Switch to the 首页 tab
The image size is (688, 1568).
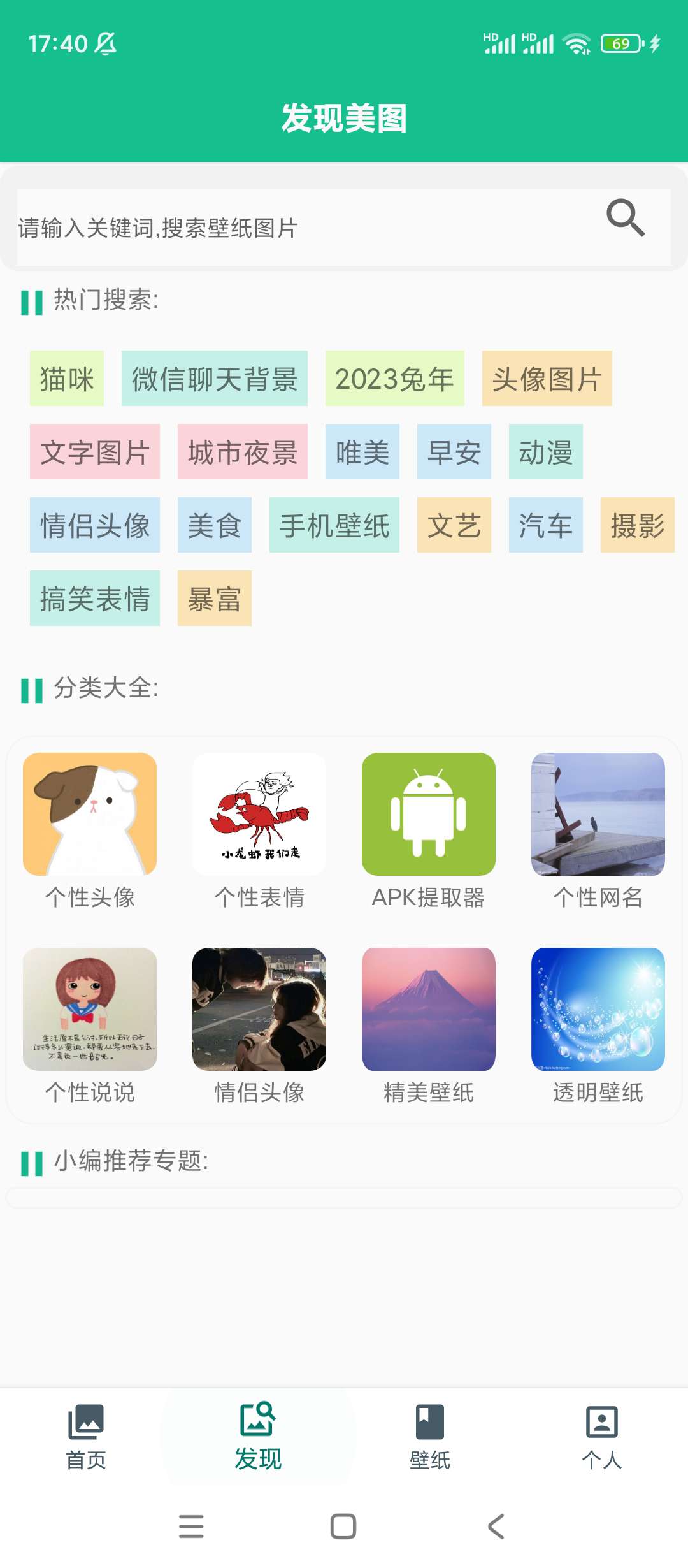[86, 1437]
